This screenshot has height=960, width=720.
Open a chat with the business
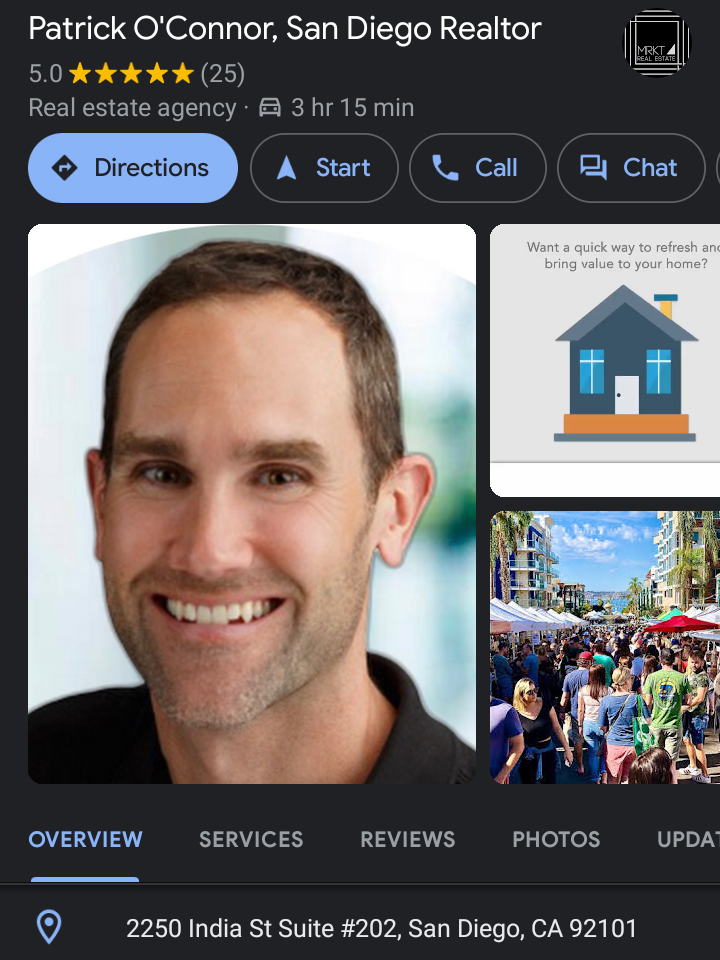point(630,168)
